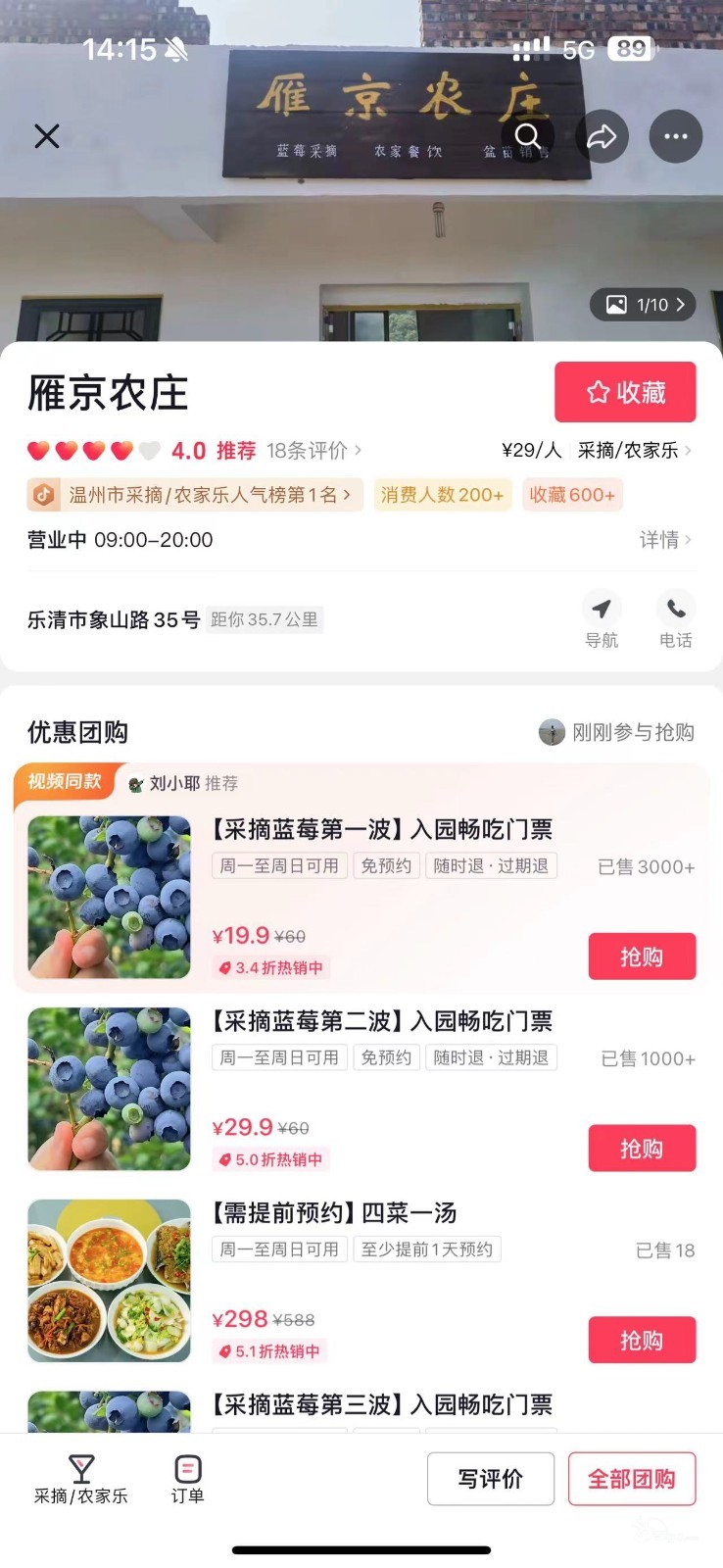Screen dimensions: 723x1568
Task: Open 详情 for business hours
Action: point(665,540)
